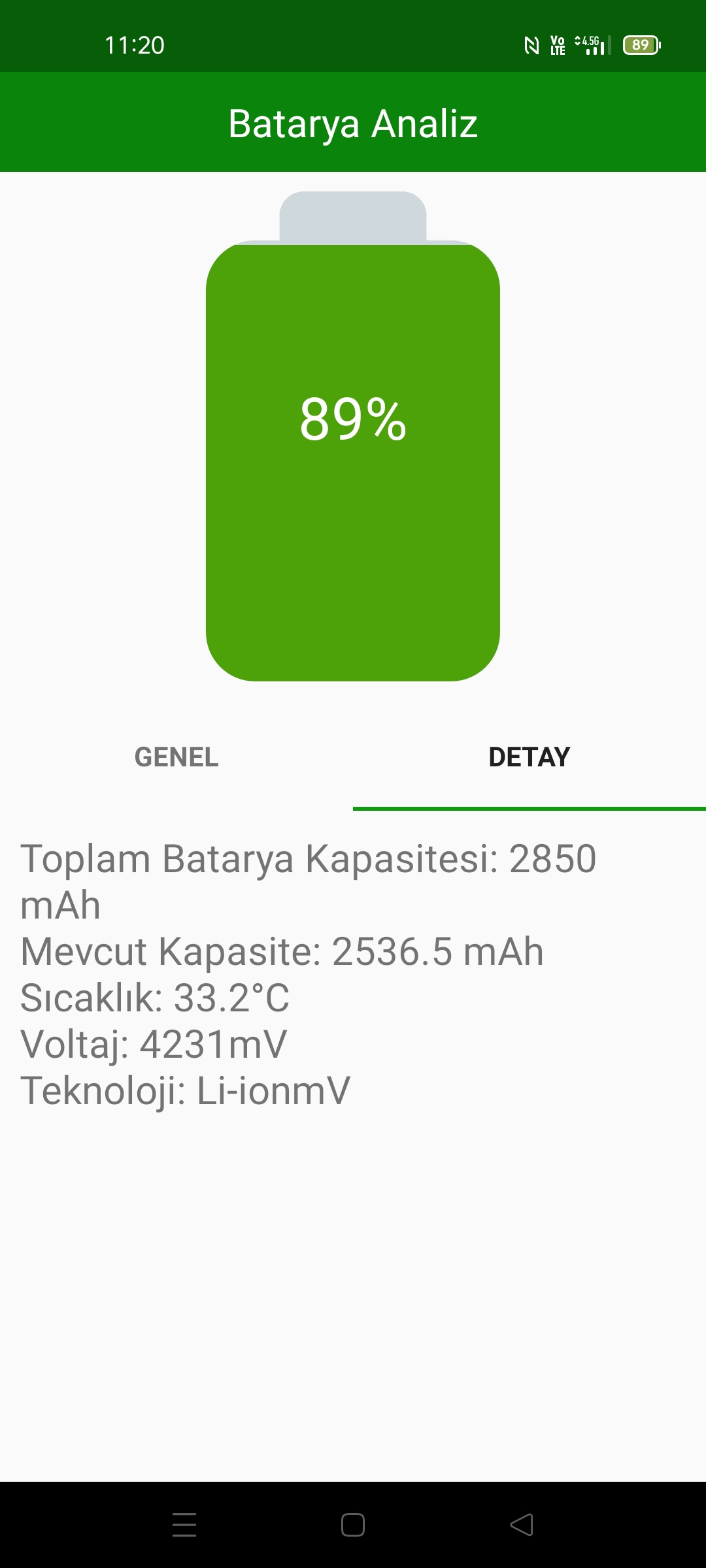Open the recent apps menu

click(184, 1525)
